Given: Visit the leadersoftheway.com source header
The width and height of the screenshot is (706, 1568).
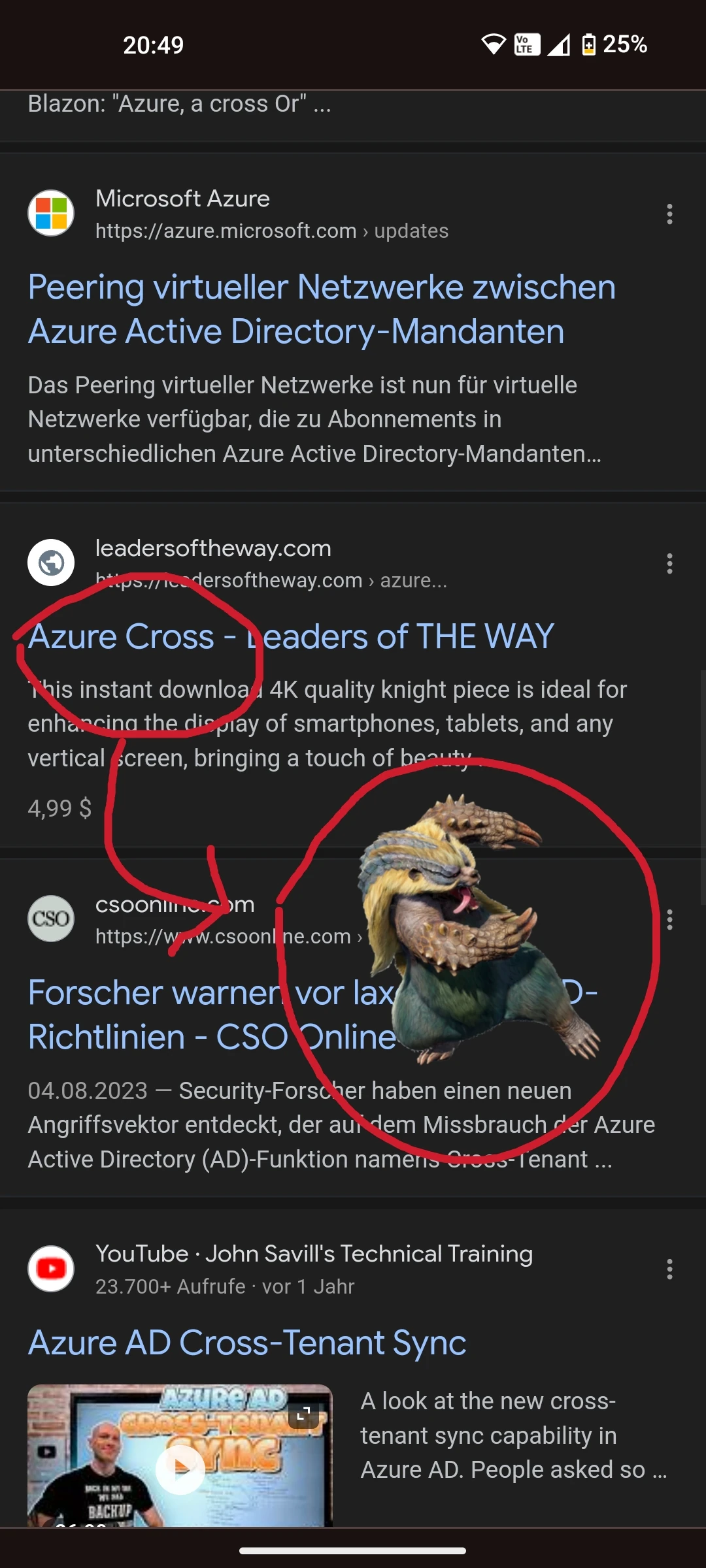Looking at the screenshot, I should click(238, 563).
